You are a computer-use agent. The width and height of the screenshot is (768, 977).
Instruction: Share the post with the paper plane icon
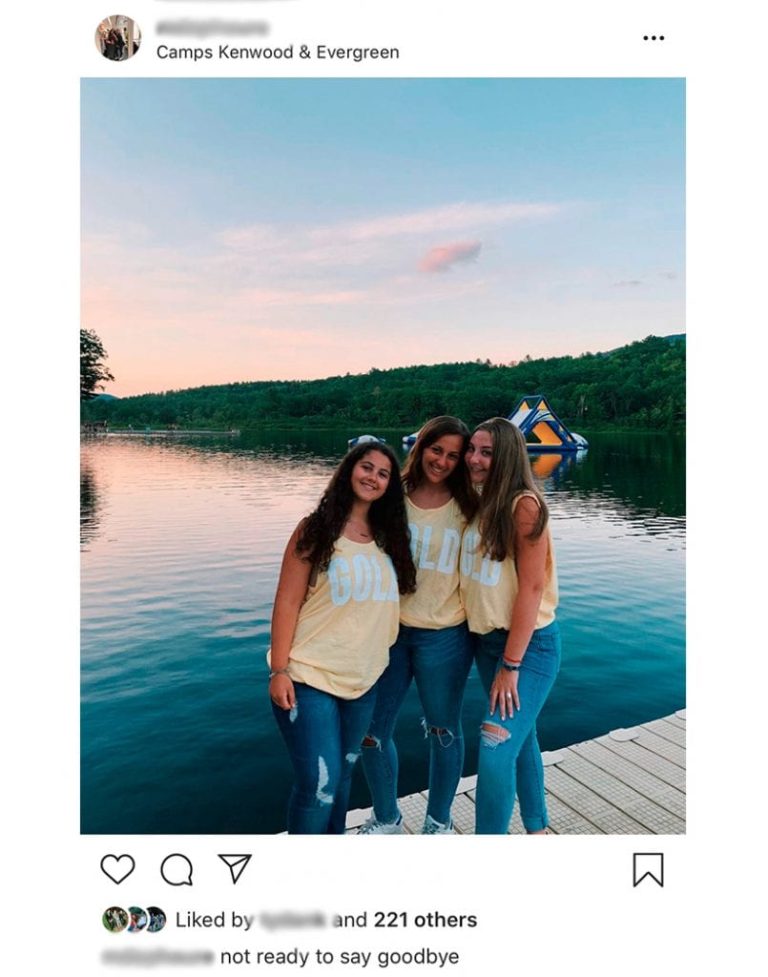(235, 868)
